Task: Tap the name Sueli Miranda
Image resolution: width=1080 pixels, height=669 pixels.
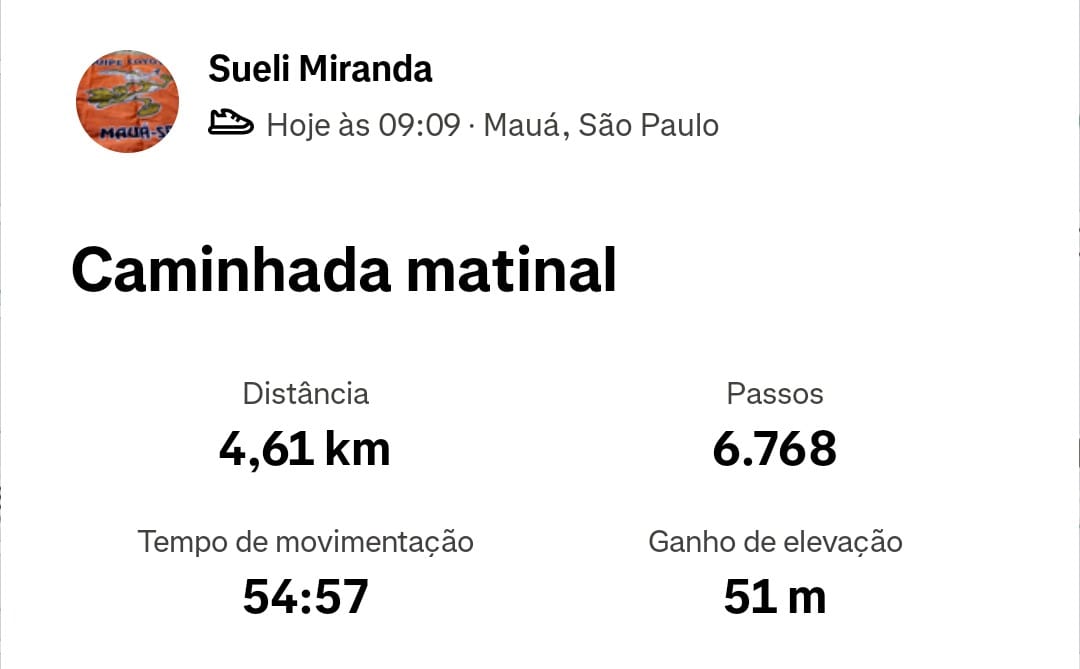Action: pyautogui.click(x=320, y=69)
